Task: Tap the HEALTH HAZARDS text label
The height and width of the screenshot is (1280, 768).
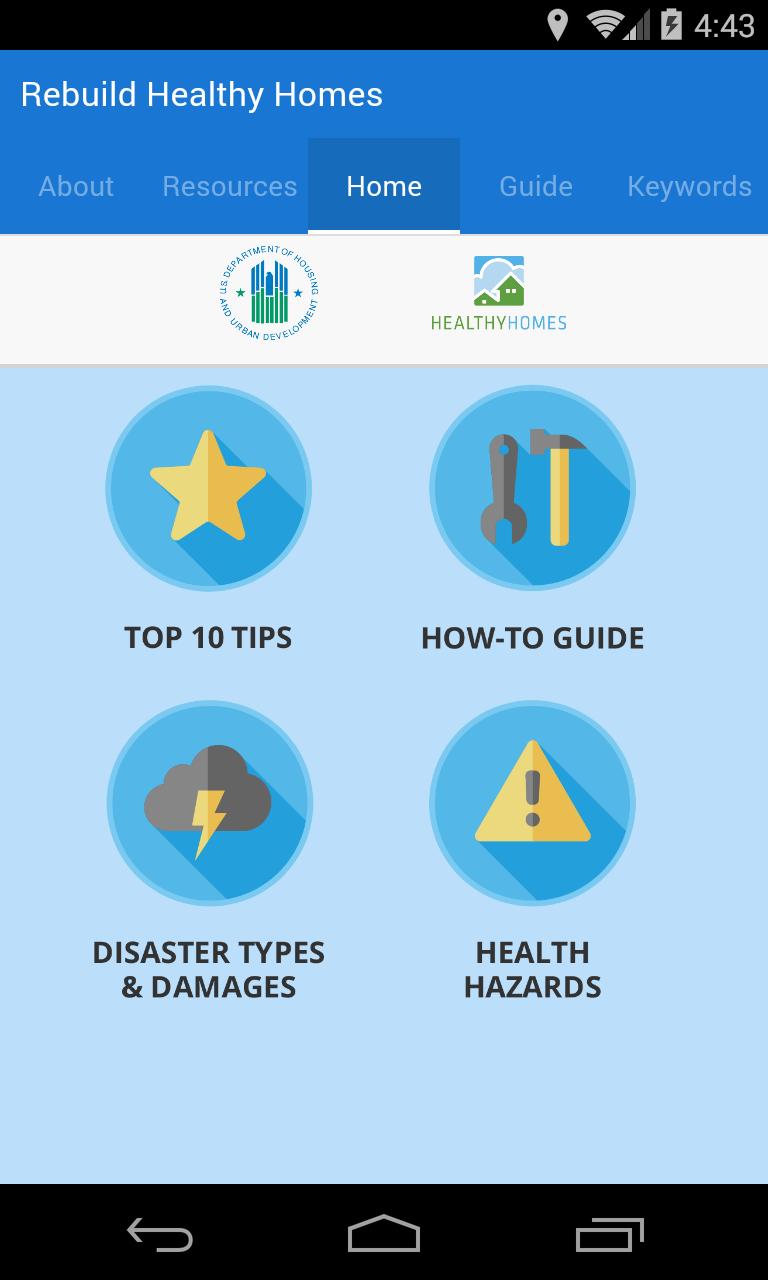Action: [532, 969]
